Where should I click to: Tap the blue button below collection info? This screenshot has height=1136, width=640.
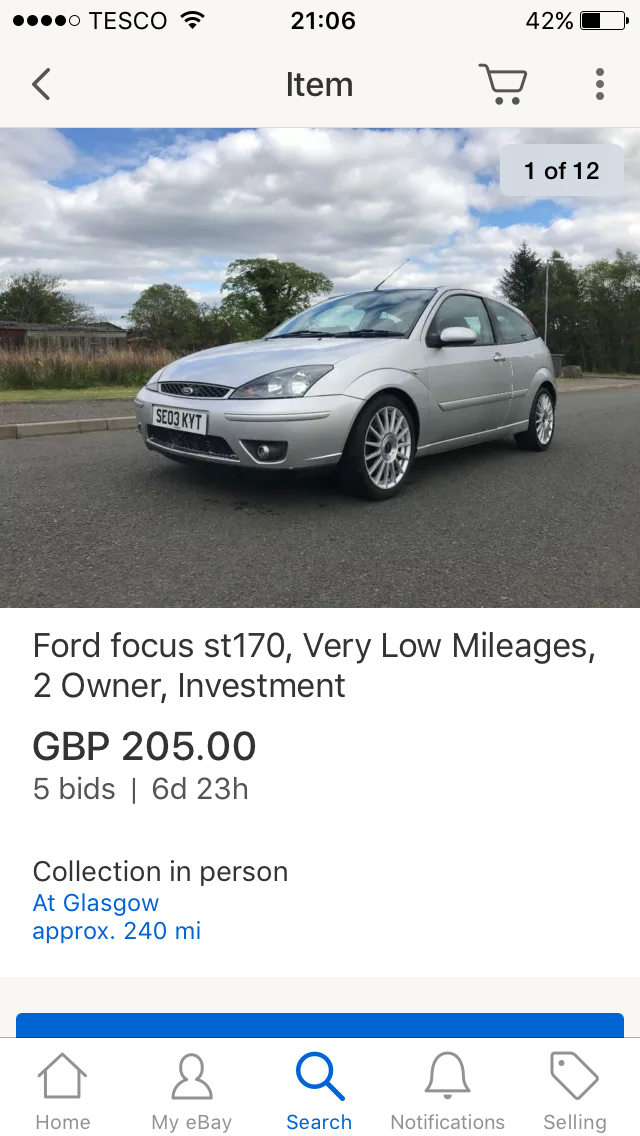pos(320,1026)
